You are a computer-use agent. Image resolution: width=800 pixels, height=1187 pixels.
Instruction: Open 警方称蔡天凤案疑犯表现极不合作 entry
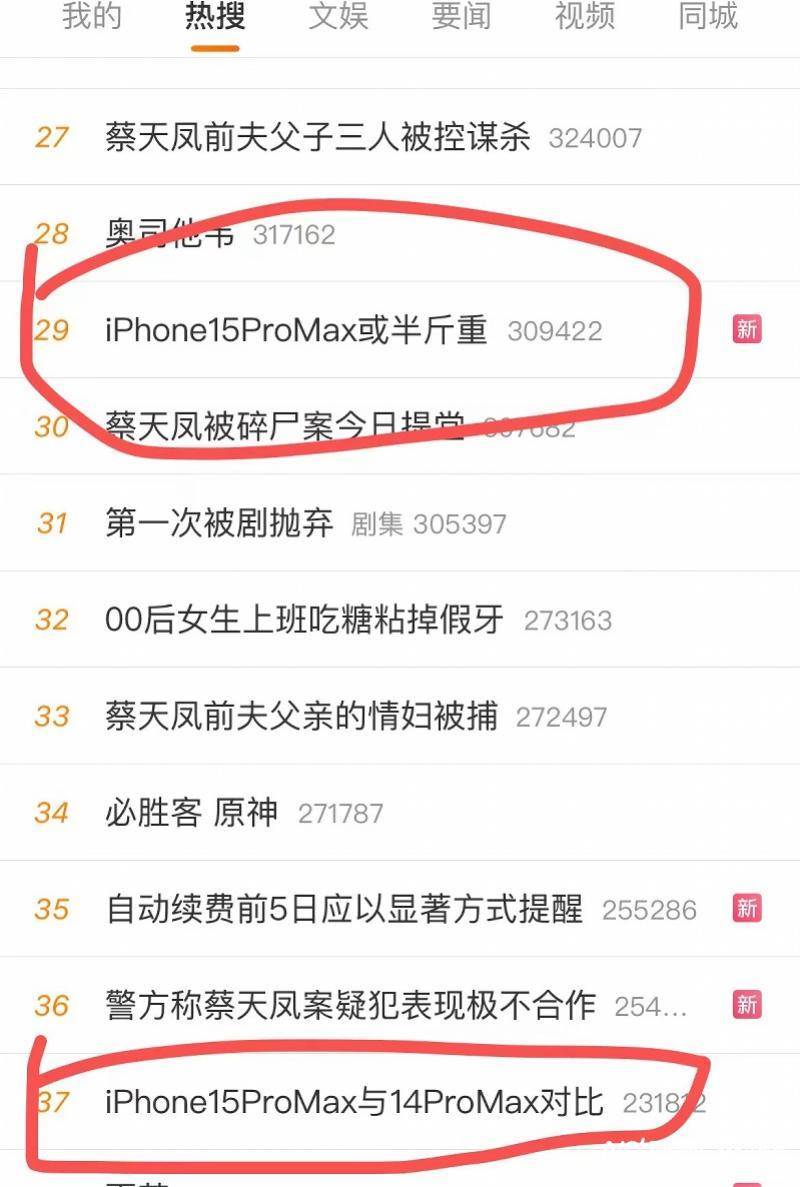point(350,1005)
